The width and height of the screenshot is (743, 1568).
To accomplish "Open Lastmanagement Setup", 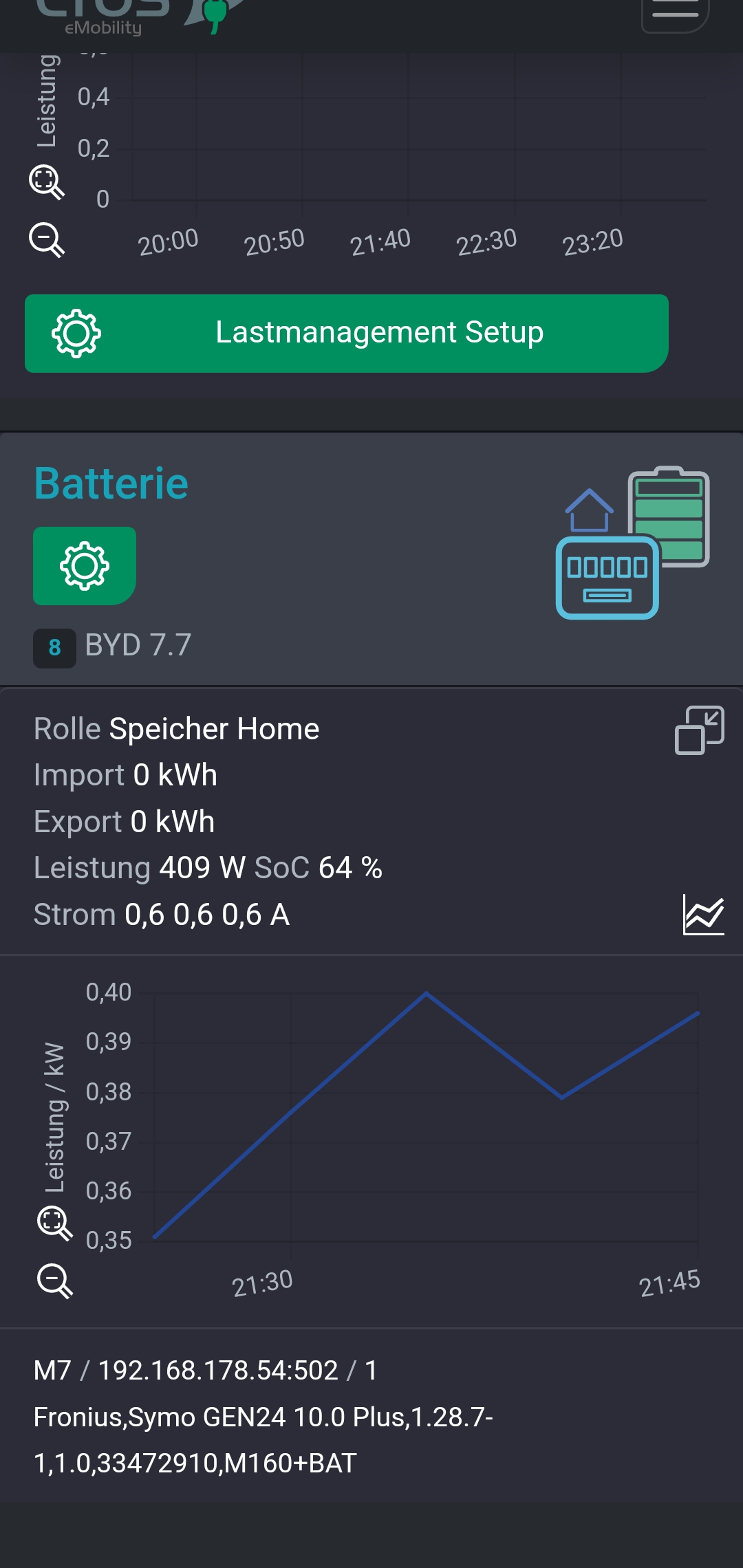I will pos(347,334).
